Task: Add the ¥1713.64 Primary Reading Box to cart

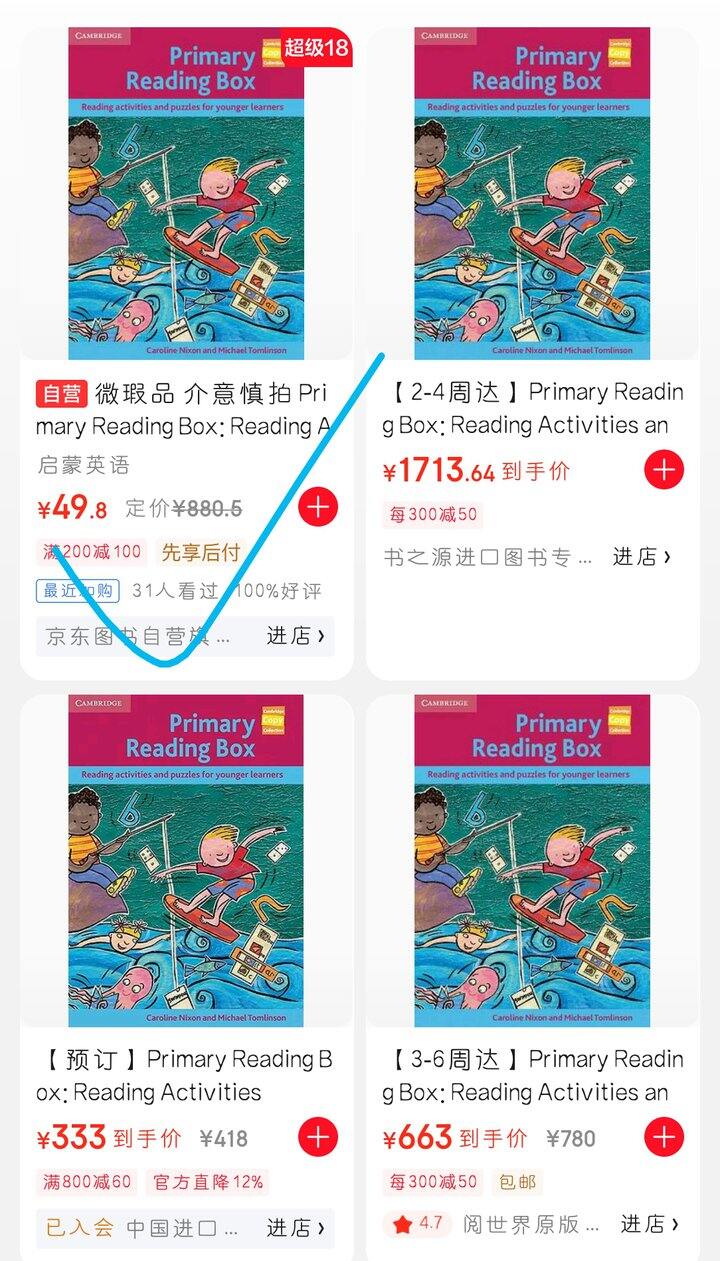Action: click(x=664, y=469)
